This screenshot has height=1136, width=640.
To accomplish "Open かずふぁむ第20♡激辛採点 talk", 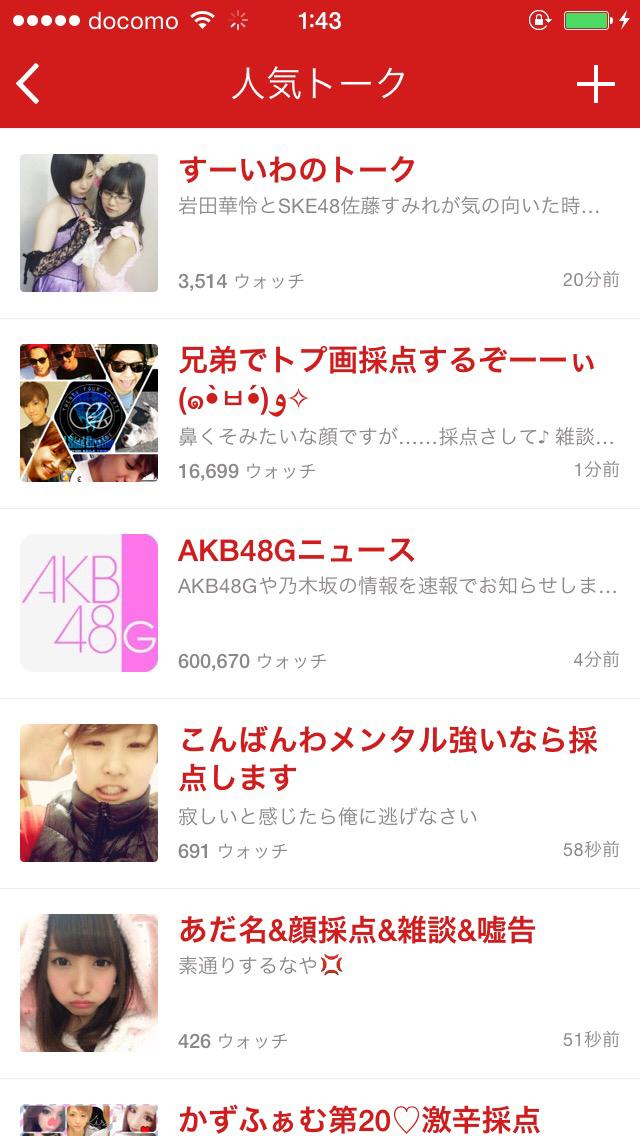I will coord(360,1117).
